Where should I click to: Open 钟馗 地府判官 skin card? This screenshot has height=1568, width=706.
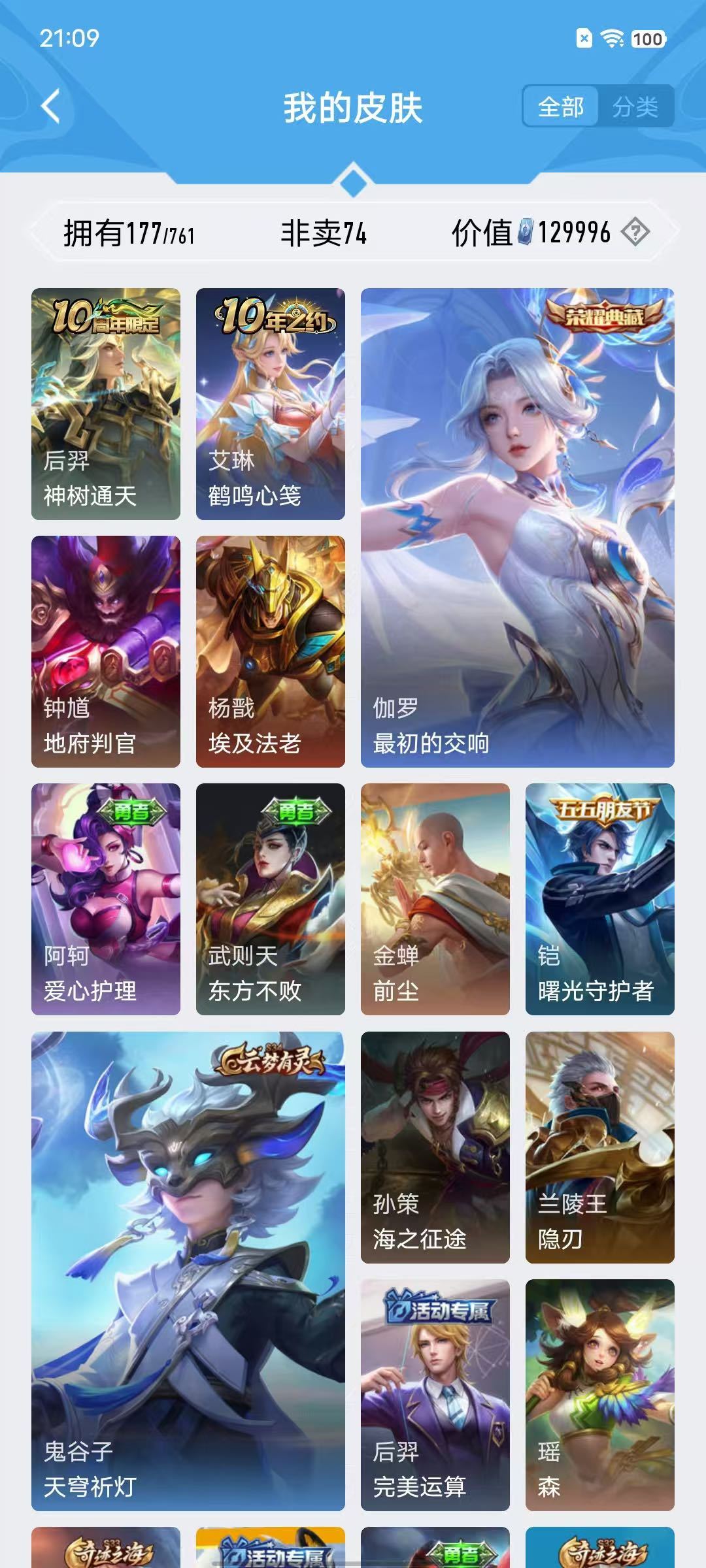[106, 651]
